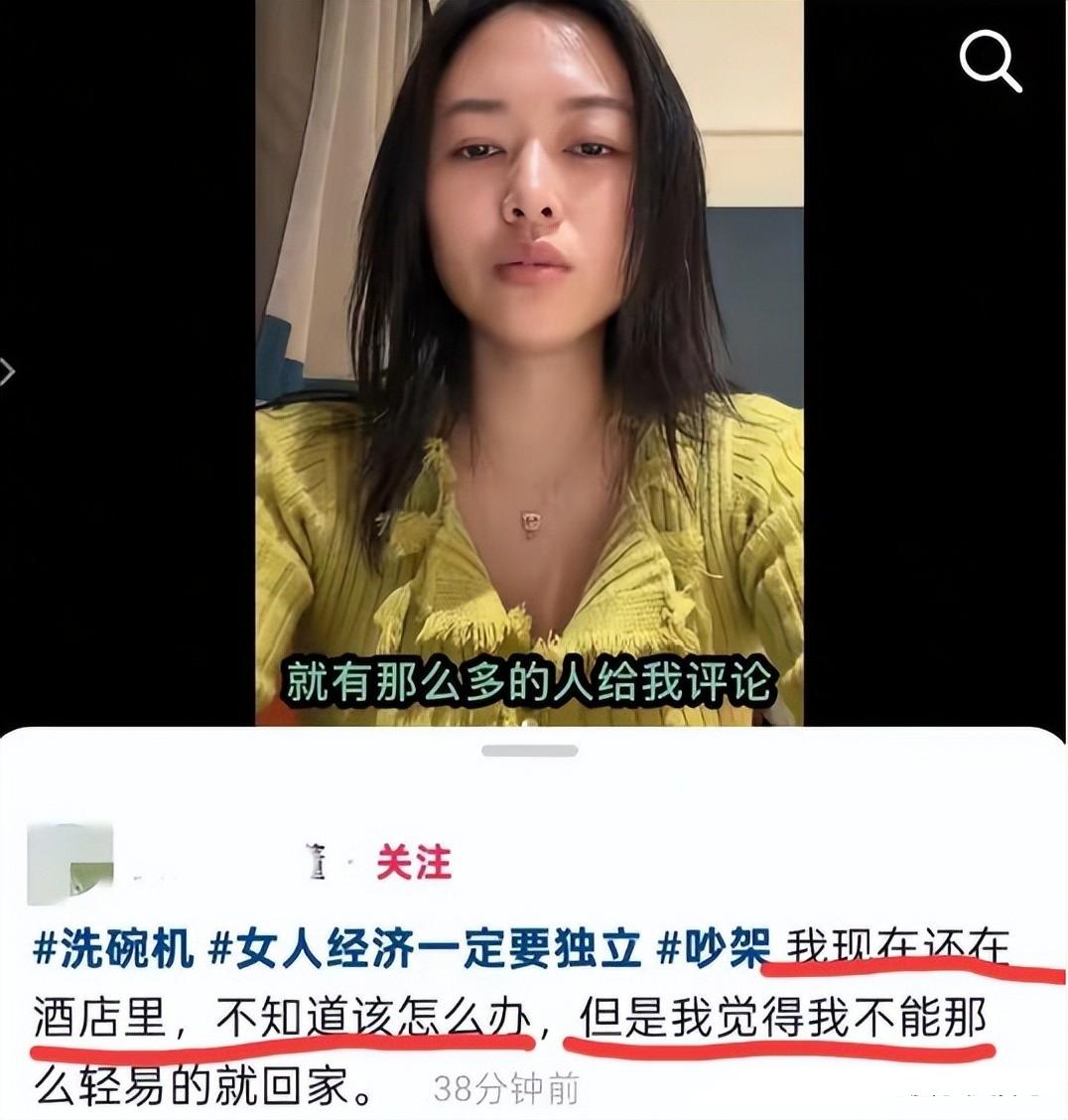Follow the author via 关注

[413, 863]
